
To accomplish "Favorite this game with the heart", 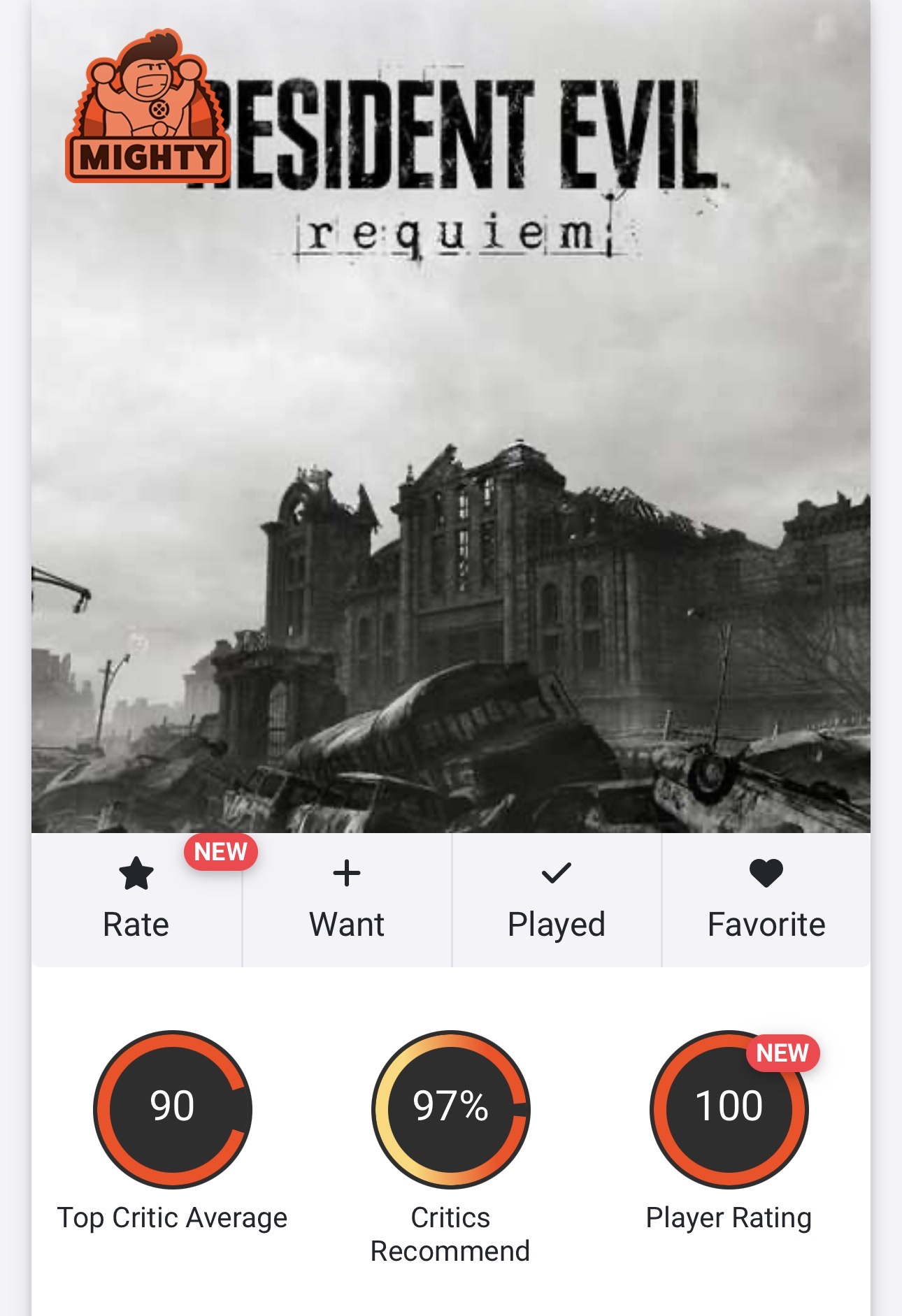I will (766, 899).
